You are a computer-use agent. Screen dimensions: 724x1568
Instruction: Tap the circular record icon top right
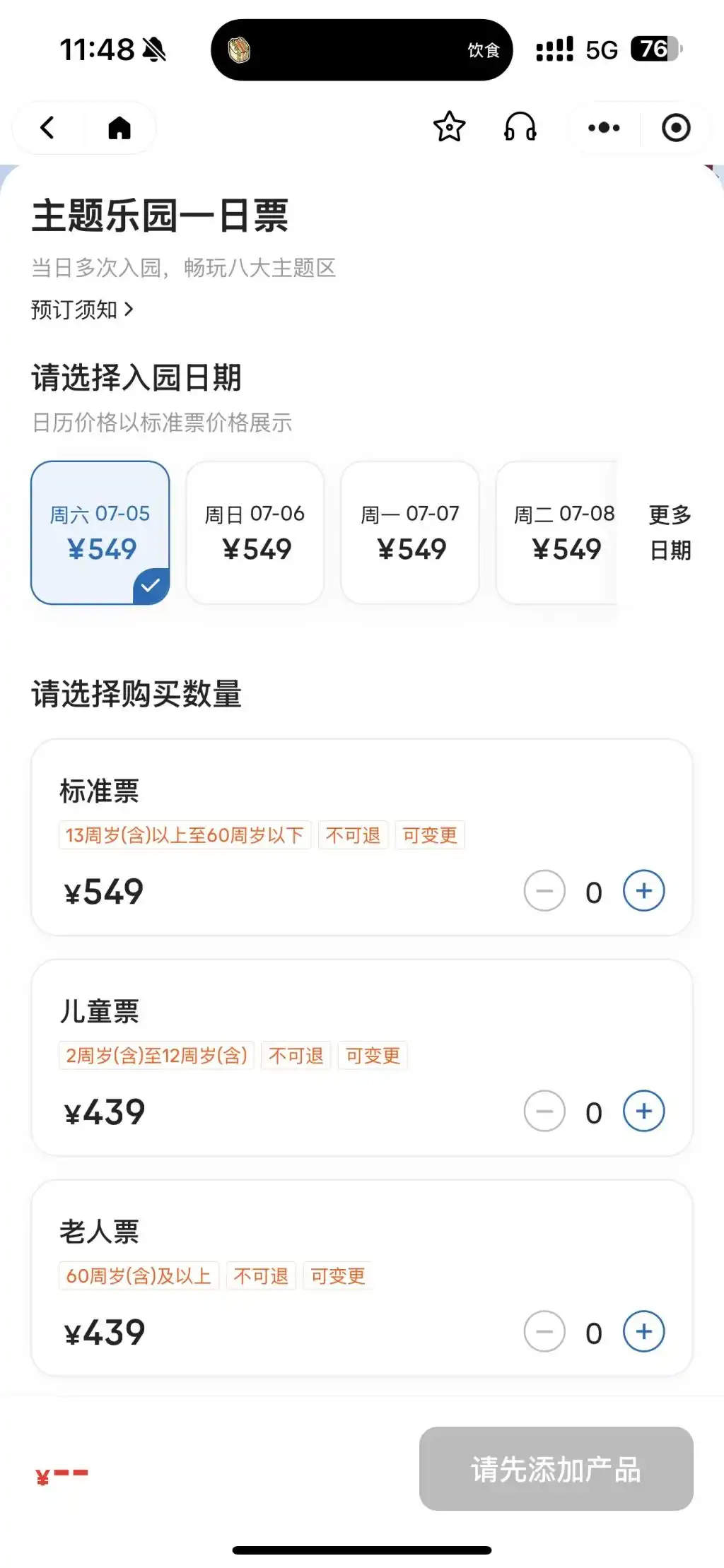pyautogui.click(x=676, y=128)
